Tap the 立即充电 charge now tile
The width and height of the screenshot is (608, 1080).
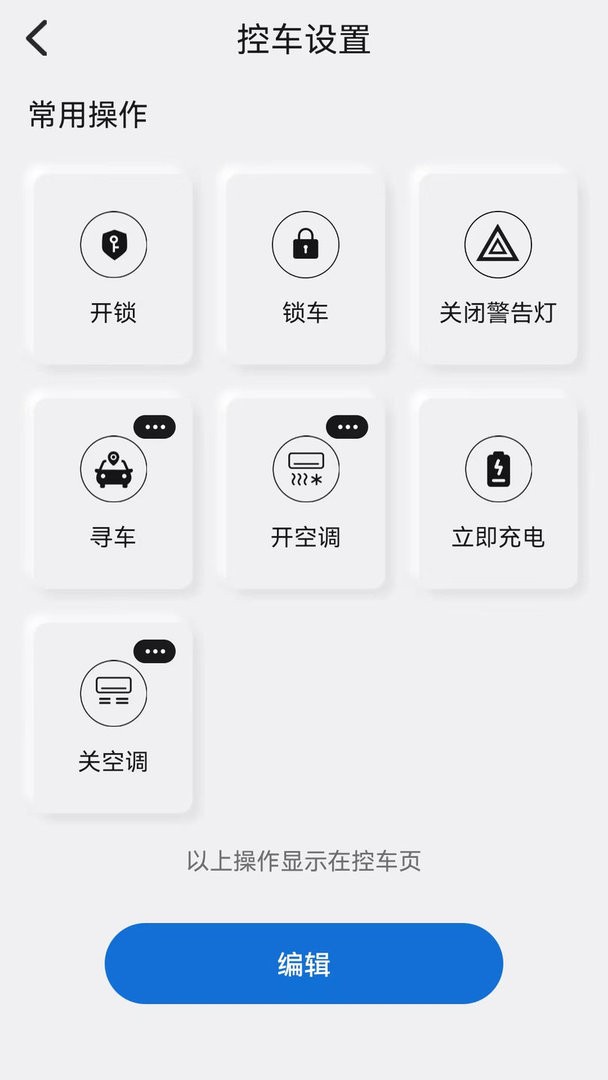pyautogui.click(x=497, y=492)
